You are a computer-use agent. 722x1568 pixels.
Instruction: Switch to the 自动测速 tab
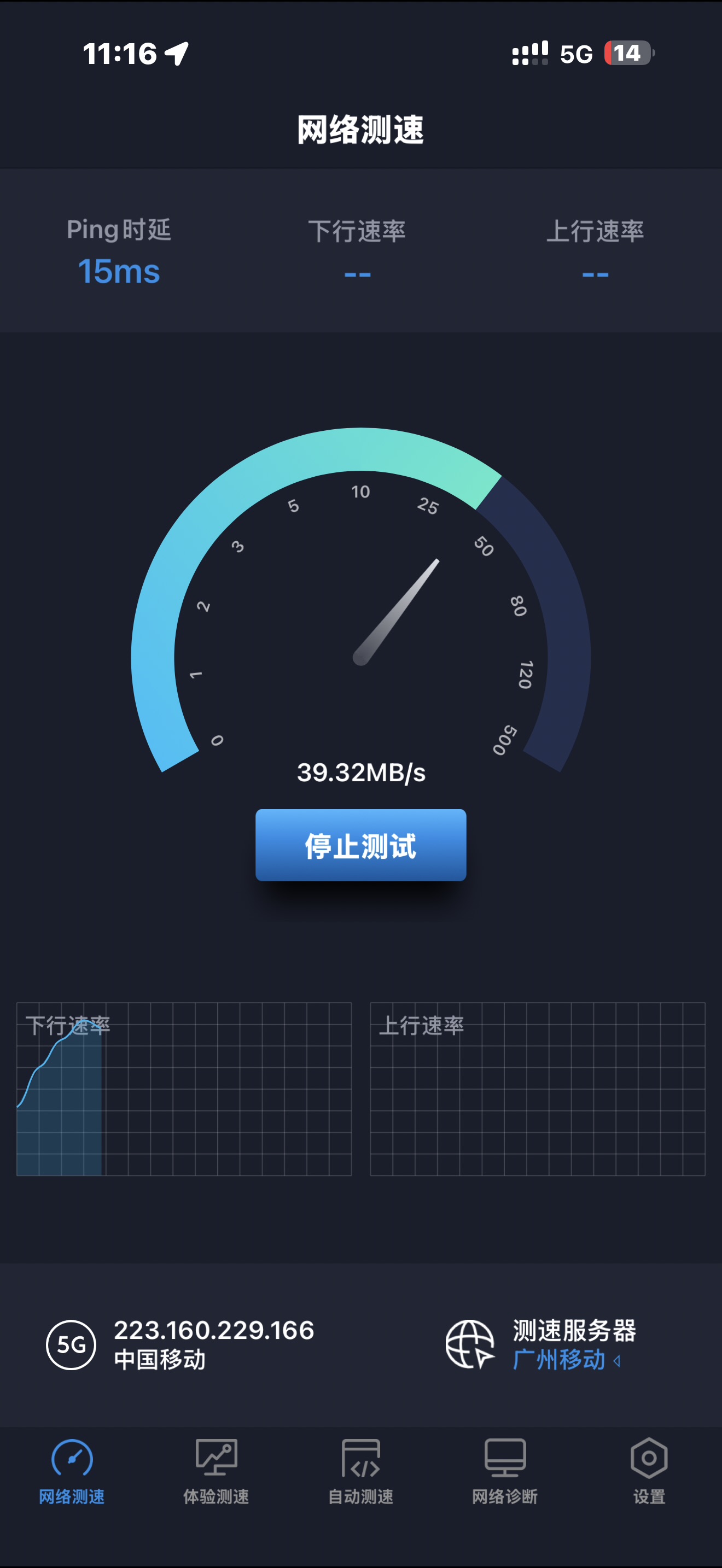(x=360, y=1471)
